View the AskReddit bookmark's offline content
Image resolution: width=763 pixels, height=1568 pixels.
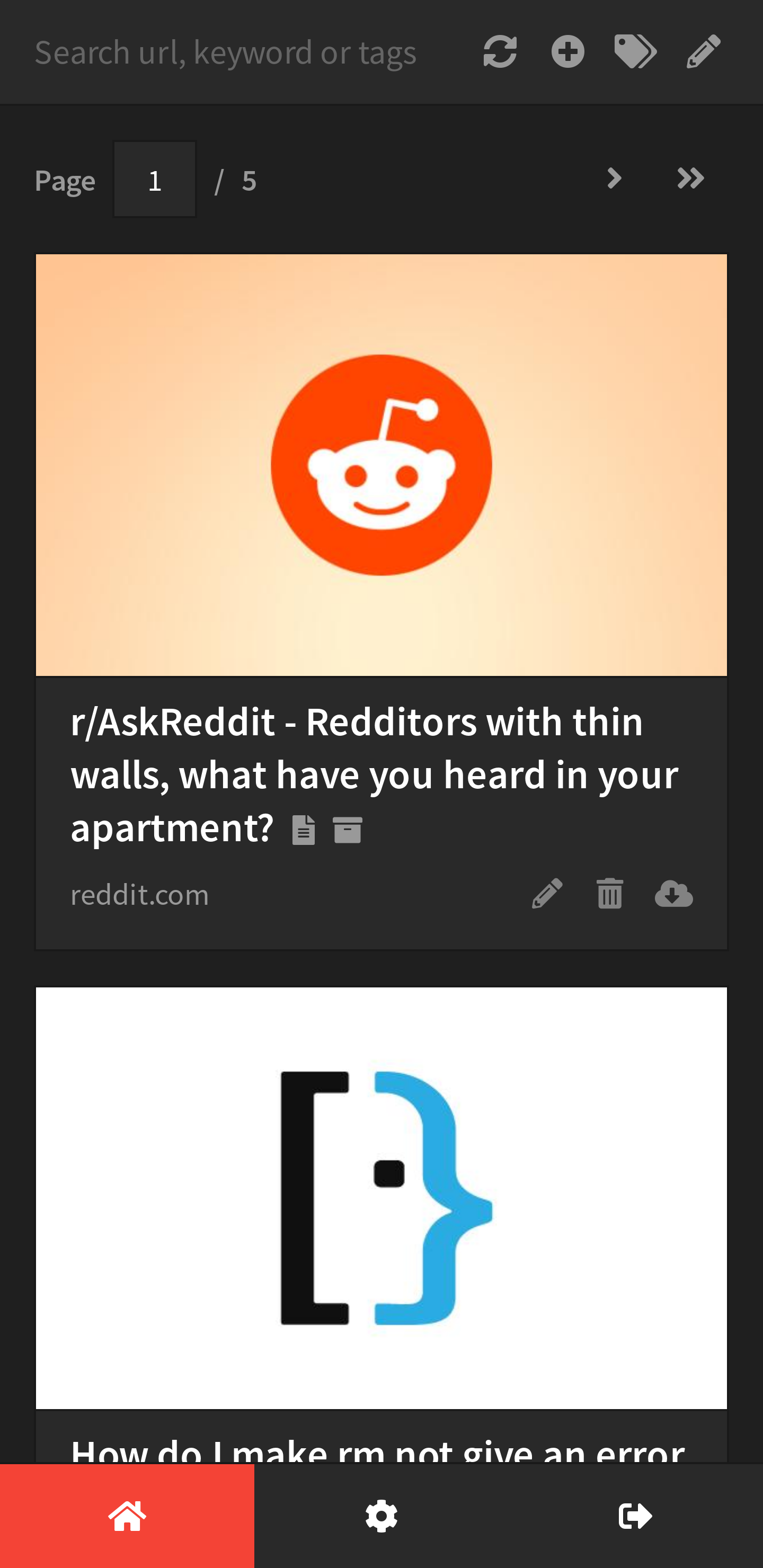click(303, 830)
